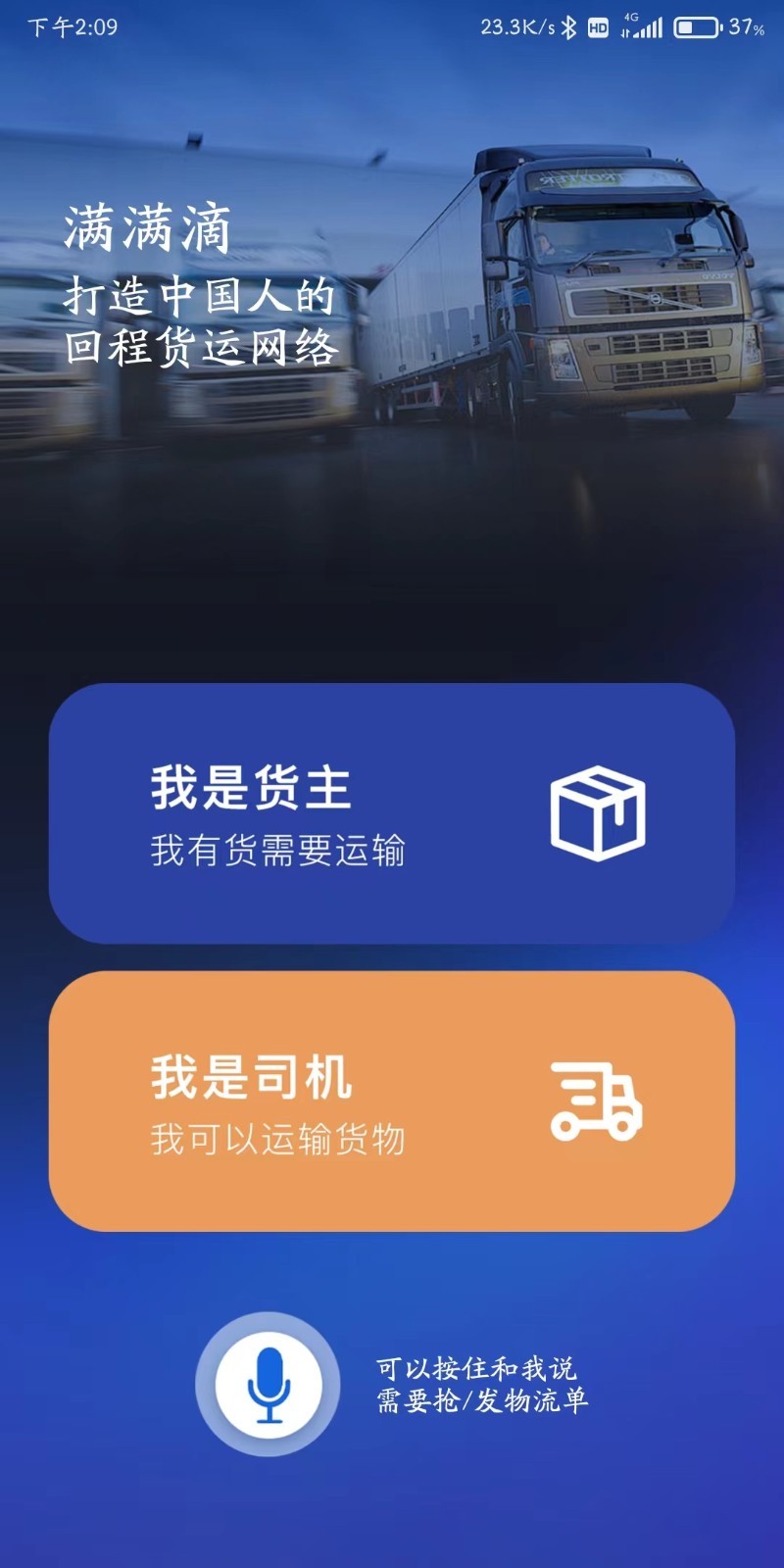Click the delivery truck icon on the 司机 card
The width and height of the screenshot is (784, 1568).
(x=598, y=1103)
